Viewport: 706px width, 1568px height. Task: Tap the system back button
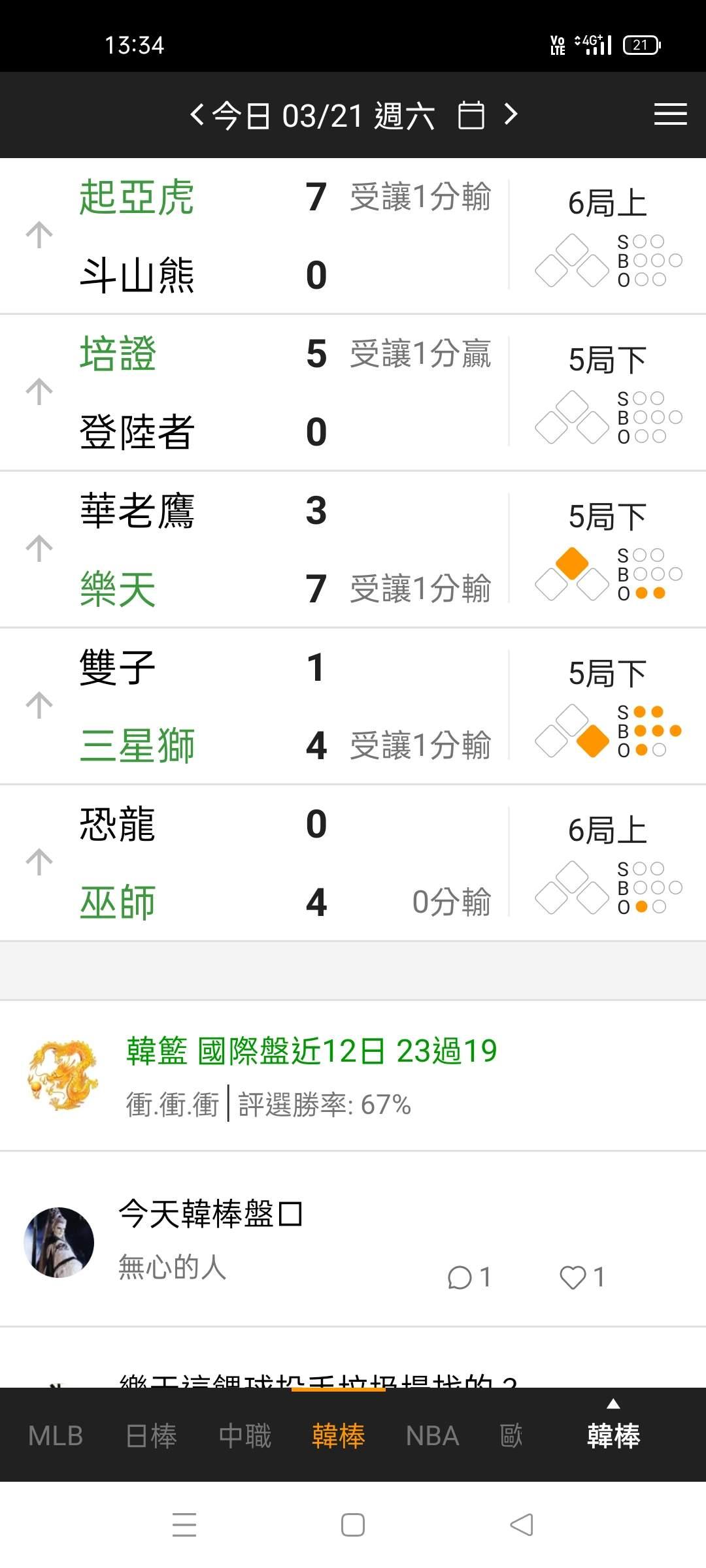521,1525
